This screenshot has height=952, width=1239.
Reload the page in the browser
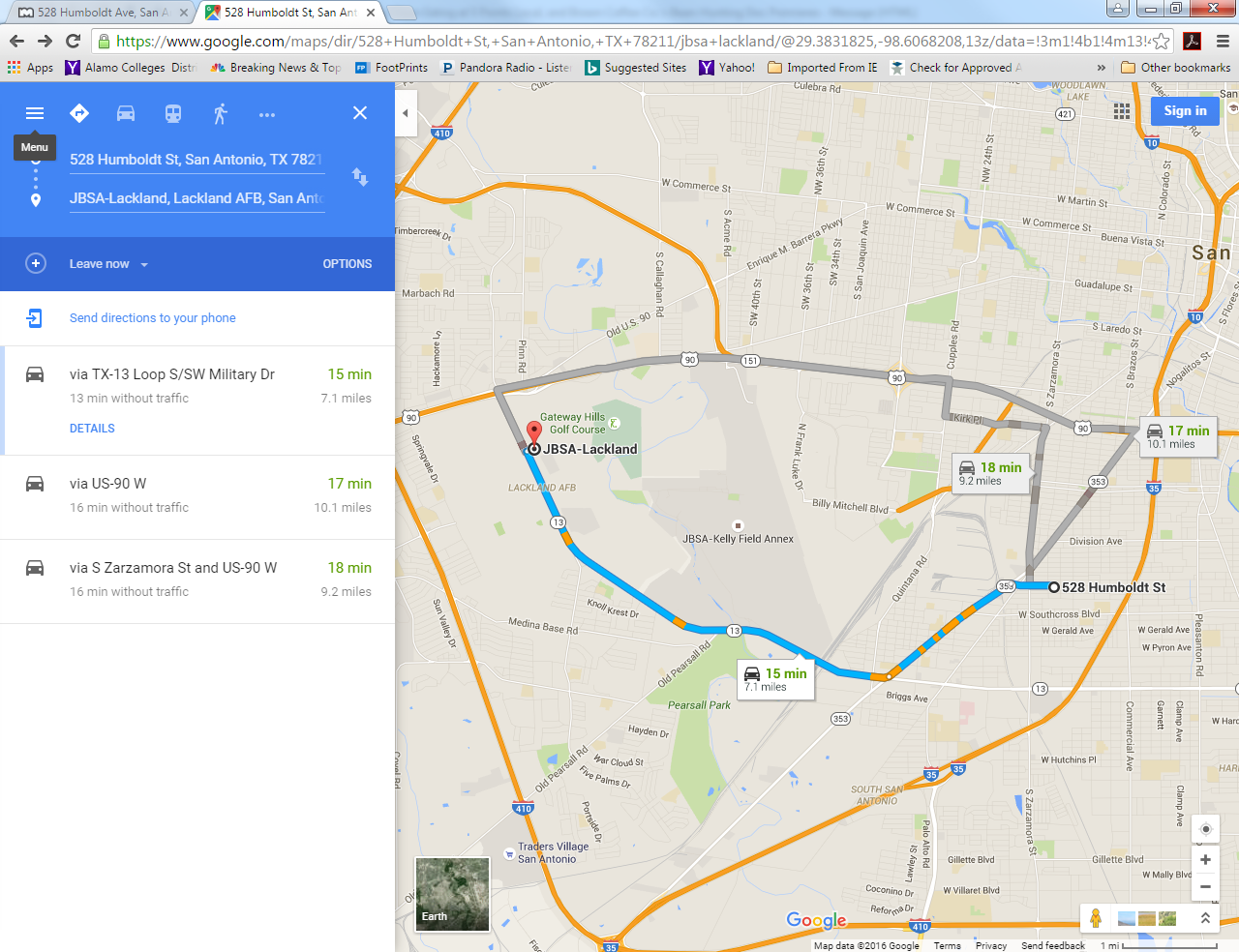click(x=73, y=41)
